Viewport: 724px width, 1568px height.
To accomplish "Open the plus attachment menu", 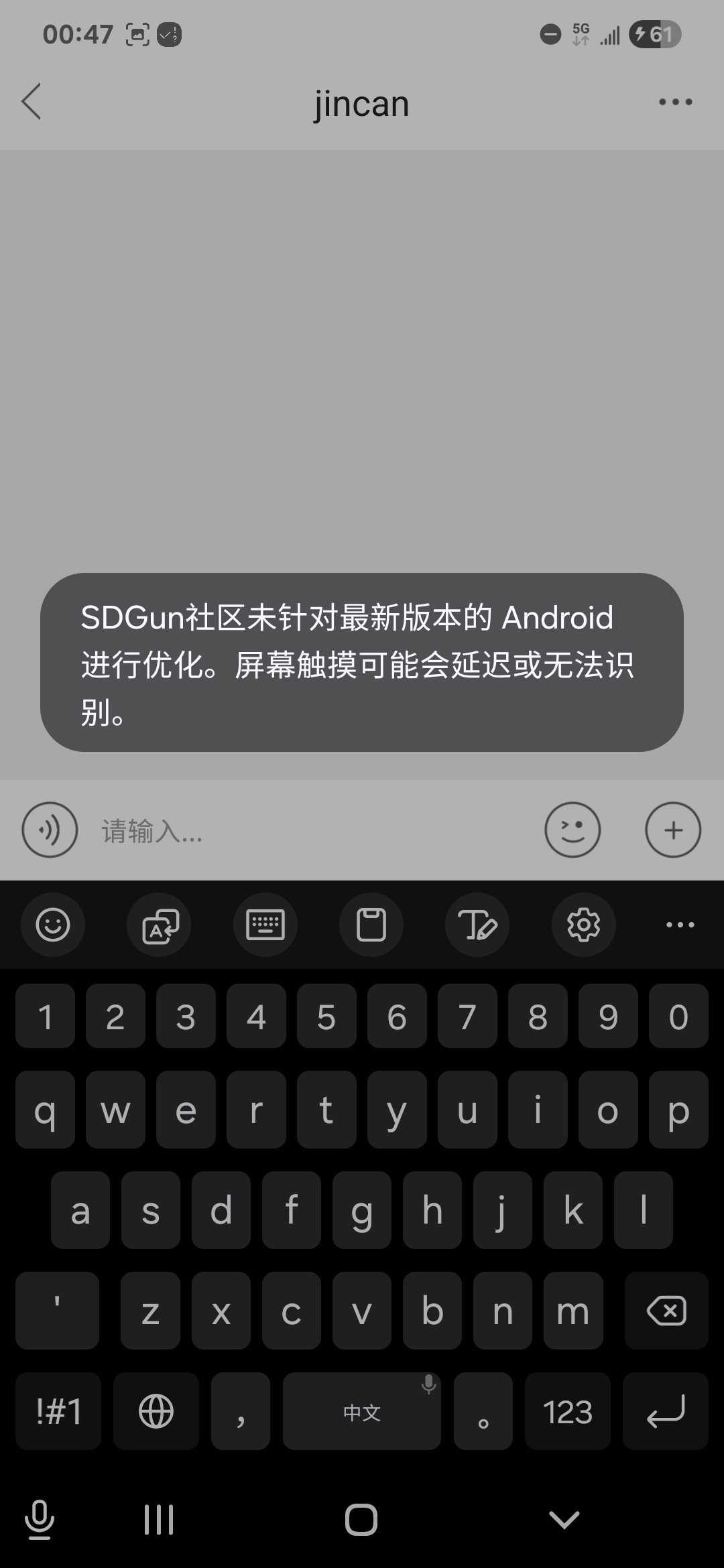I will (x=673, y=830).
